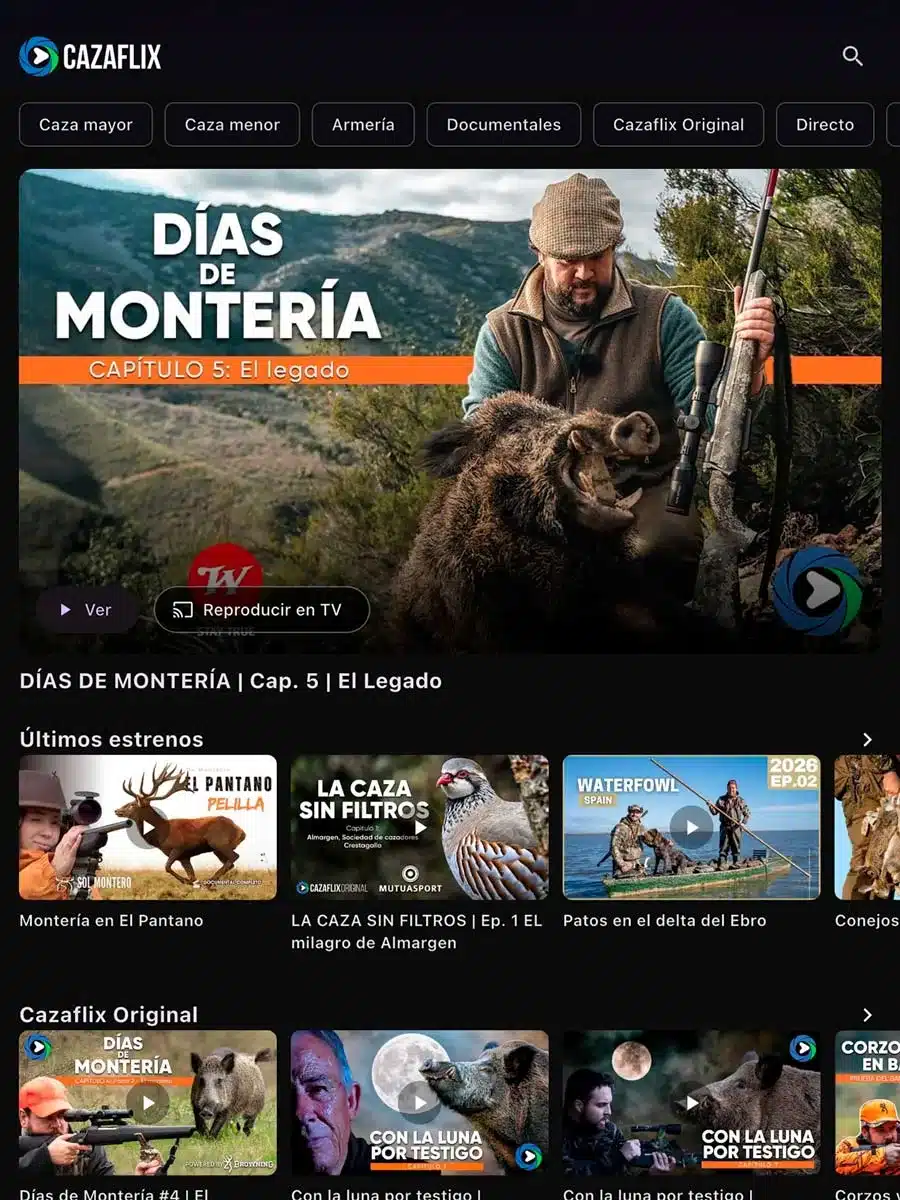This screenshot has height=1200, width=900.
Task: Open Días de Montería #4 video
Action: pyautogui.click(x=148, y=1102)
